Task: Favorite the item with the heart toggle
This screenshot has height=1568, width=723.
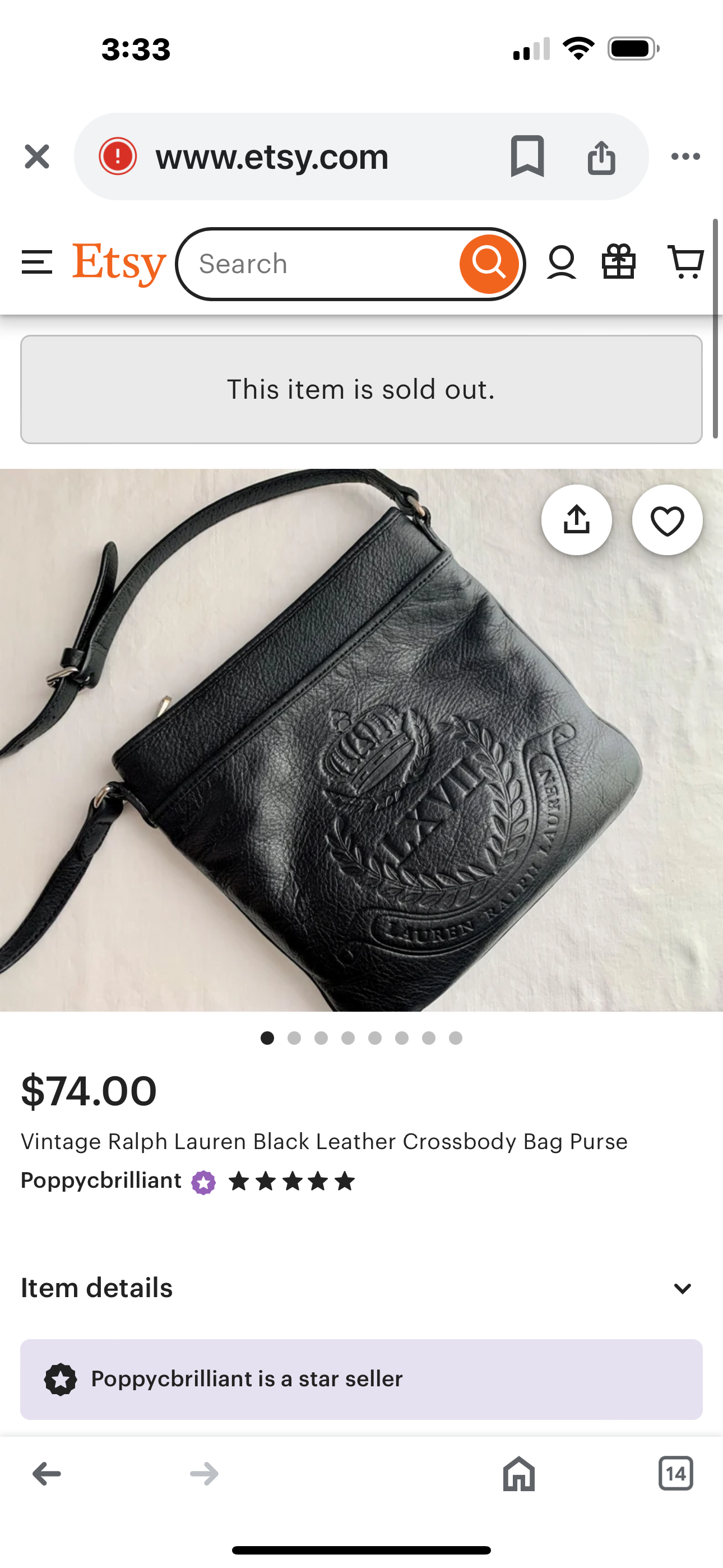Action: [x=667, y=520]
